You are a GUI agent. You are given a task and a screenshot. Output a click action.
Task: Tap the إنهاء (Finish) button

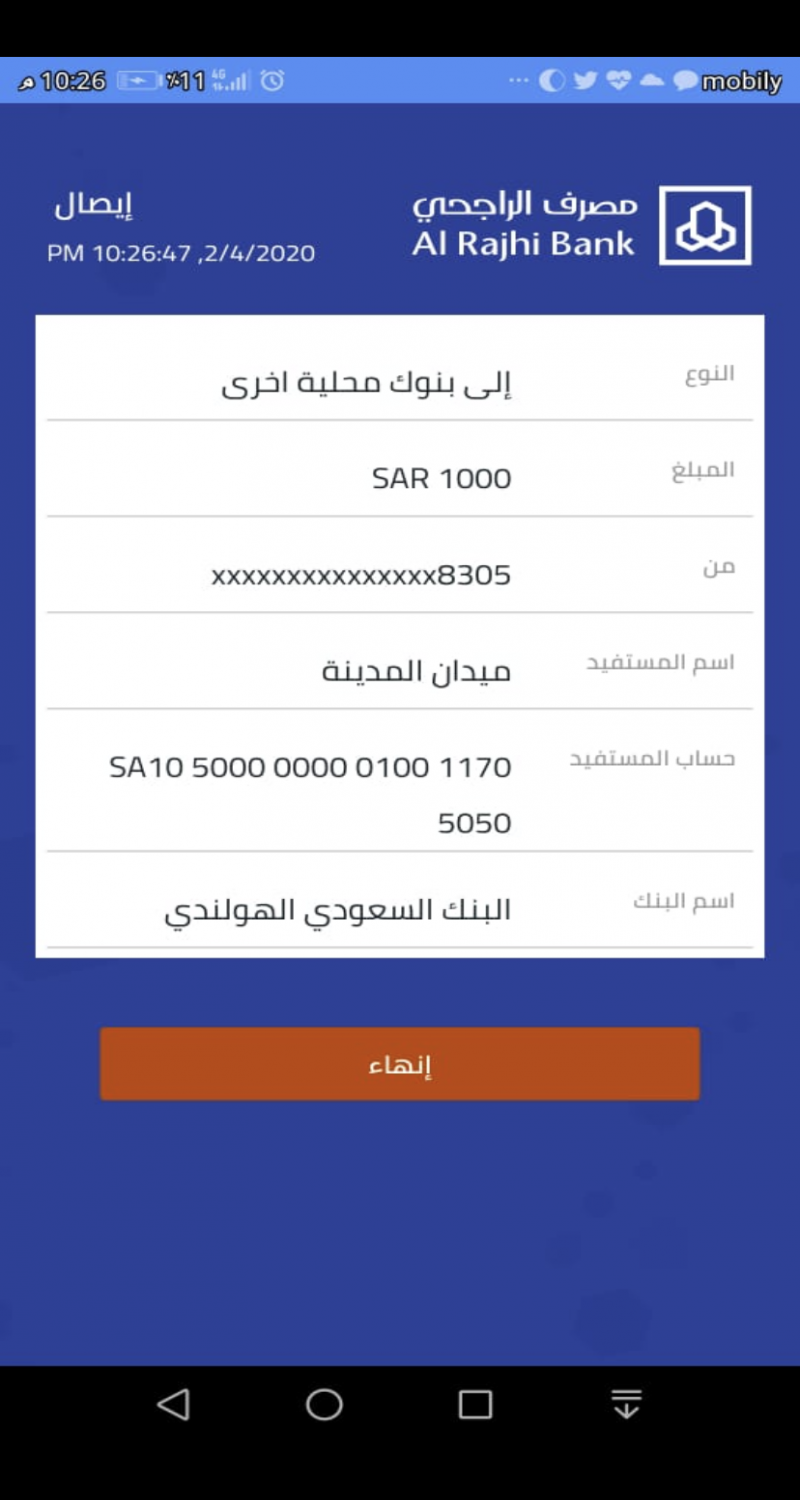pos(399,1064)
